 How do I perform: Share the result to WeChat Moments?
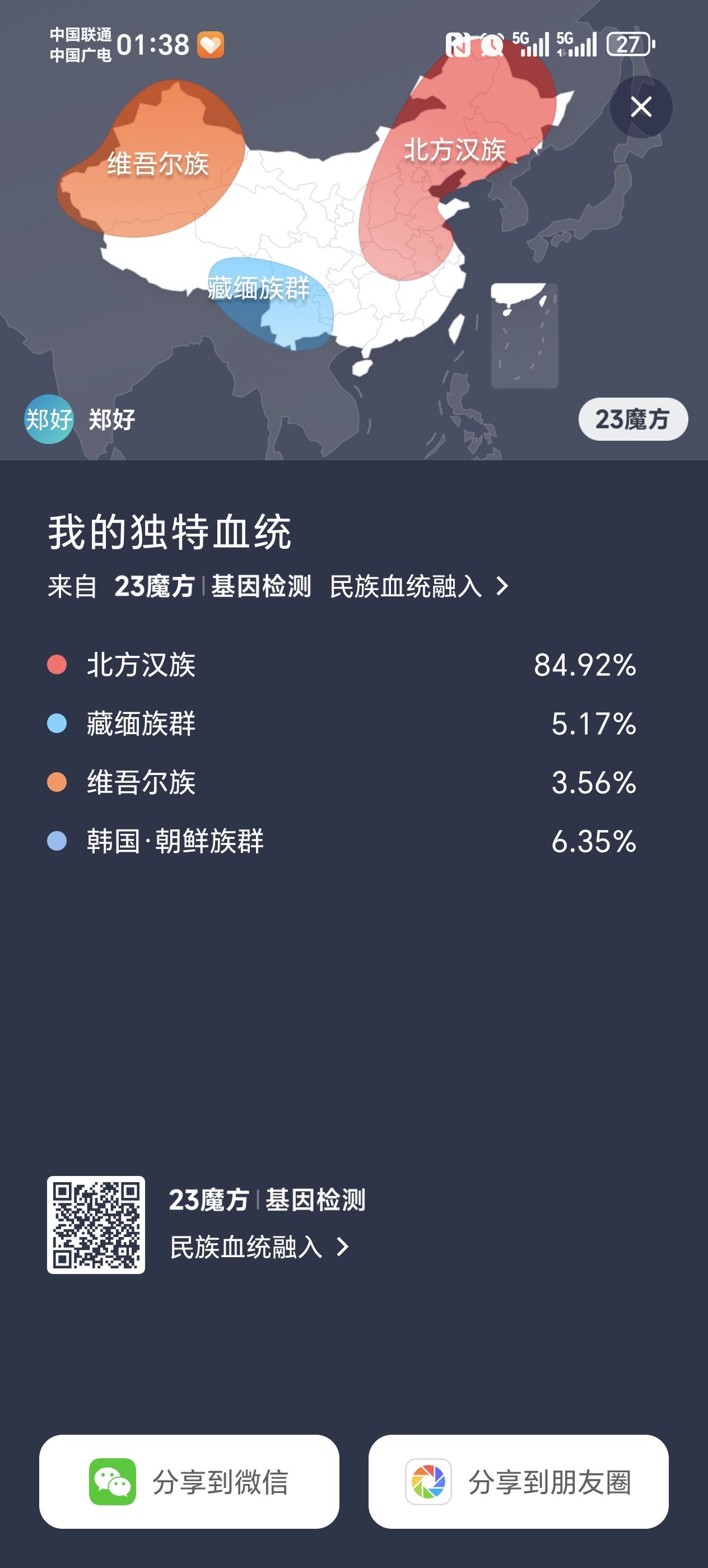[x=518, y=1481]
